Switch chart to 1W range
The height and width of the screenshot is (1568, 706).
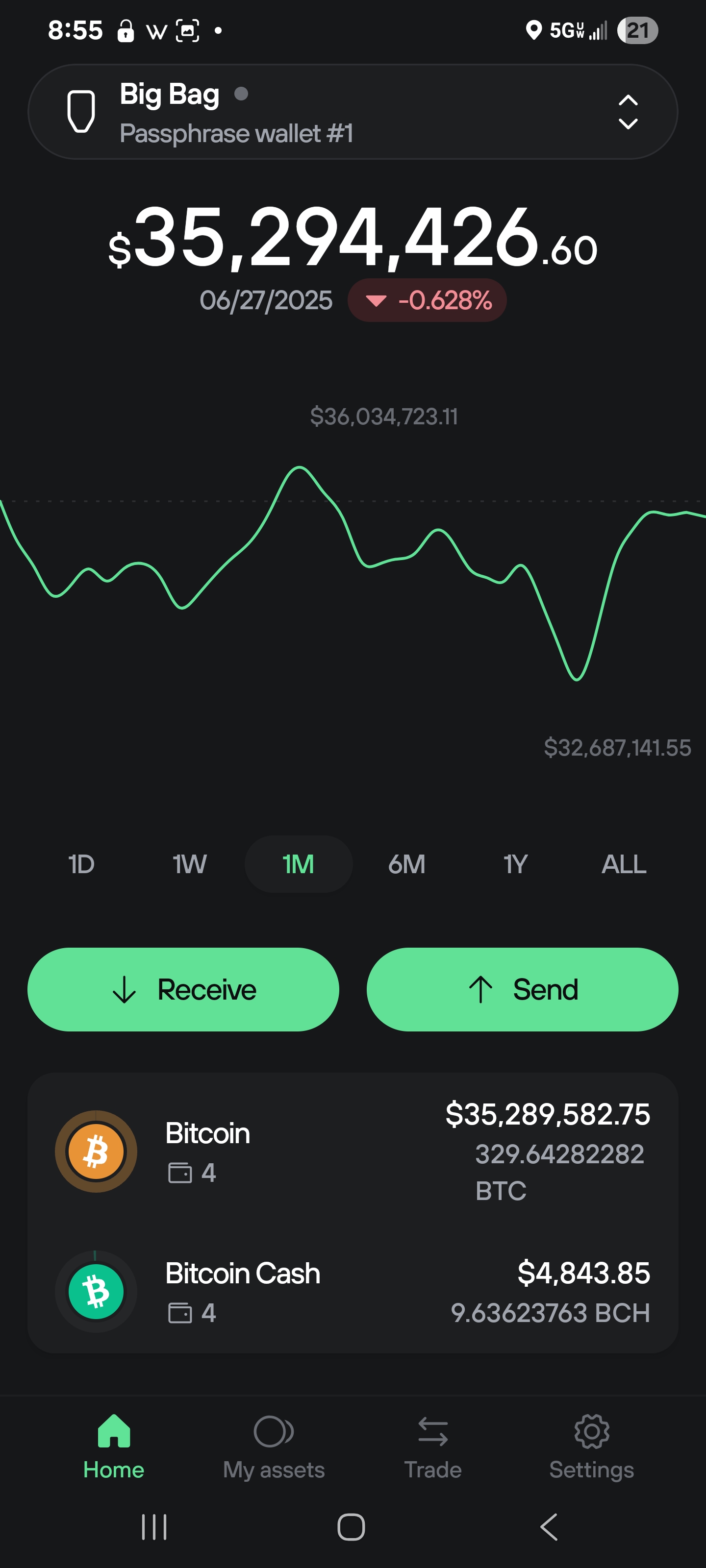pyautogui.click(x=189, y=864)
